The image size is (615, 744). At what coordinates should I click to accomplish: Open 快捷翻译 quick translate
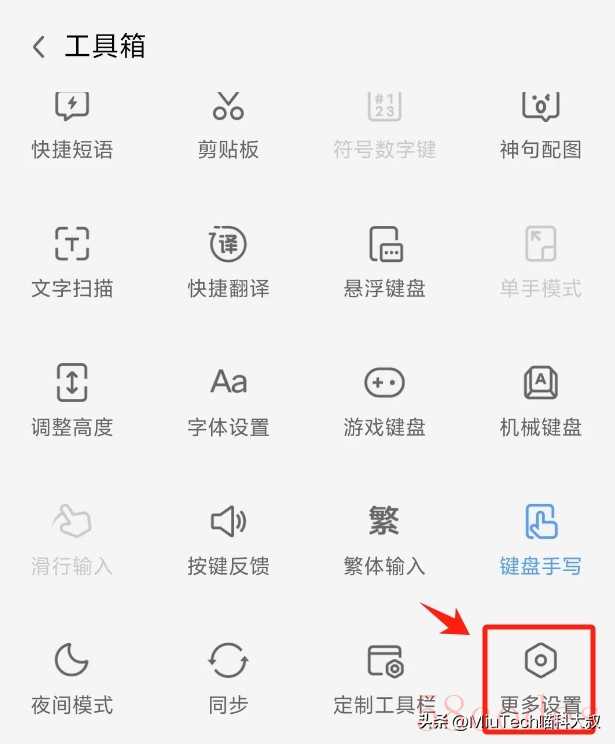pyautogui.click(x=228, y=260)
